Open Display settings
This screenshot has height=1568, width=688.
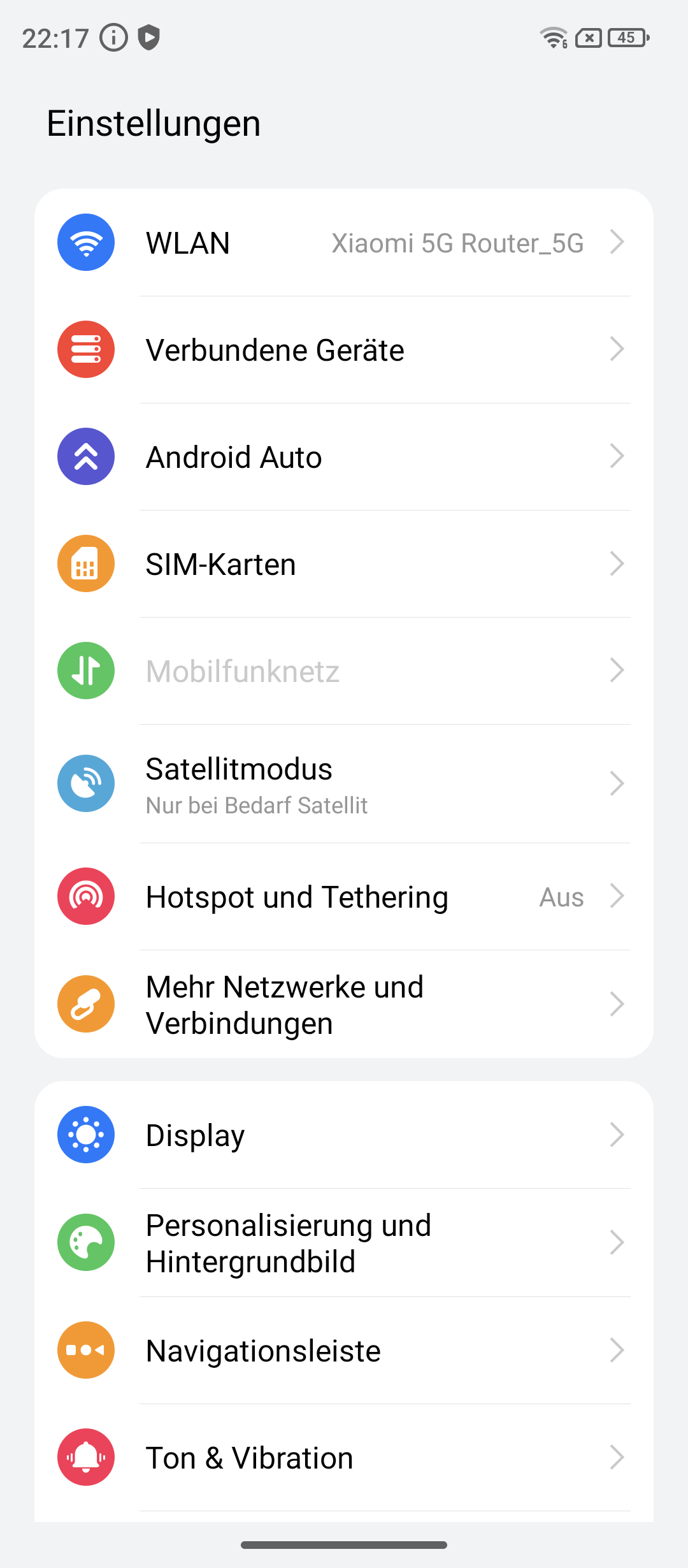(x=344, y=1135)
